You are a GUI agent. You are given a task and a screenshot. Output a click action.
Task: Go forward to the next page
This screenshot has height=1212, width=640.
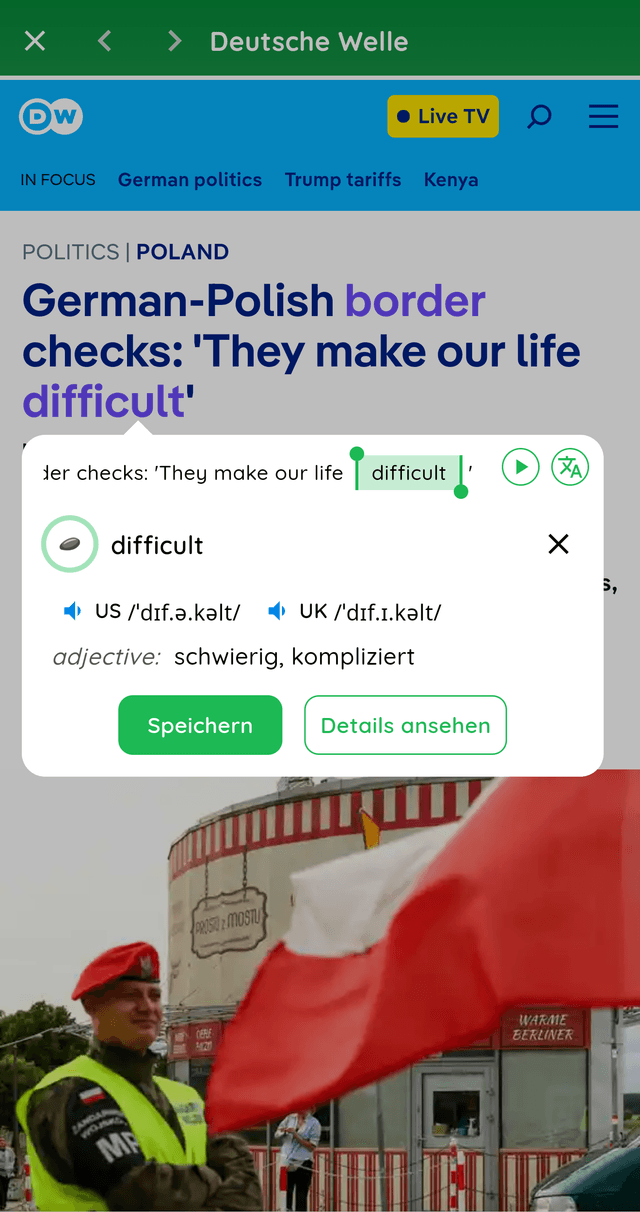175,41
